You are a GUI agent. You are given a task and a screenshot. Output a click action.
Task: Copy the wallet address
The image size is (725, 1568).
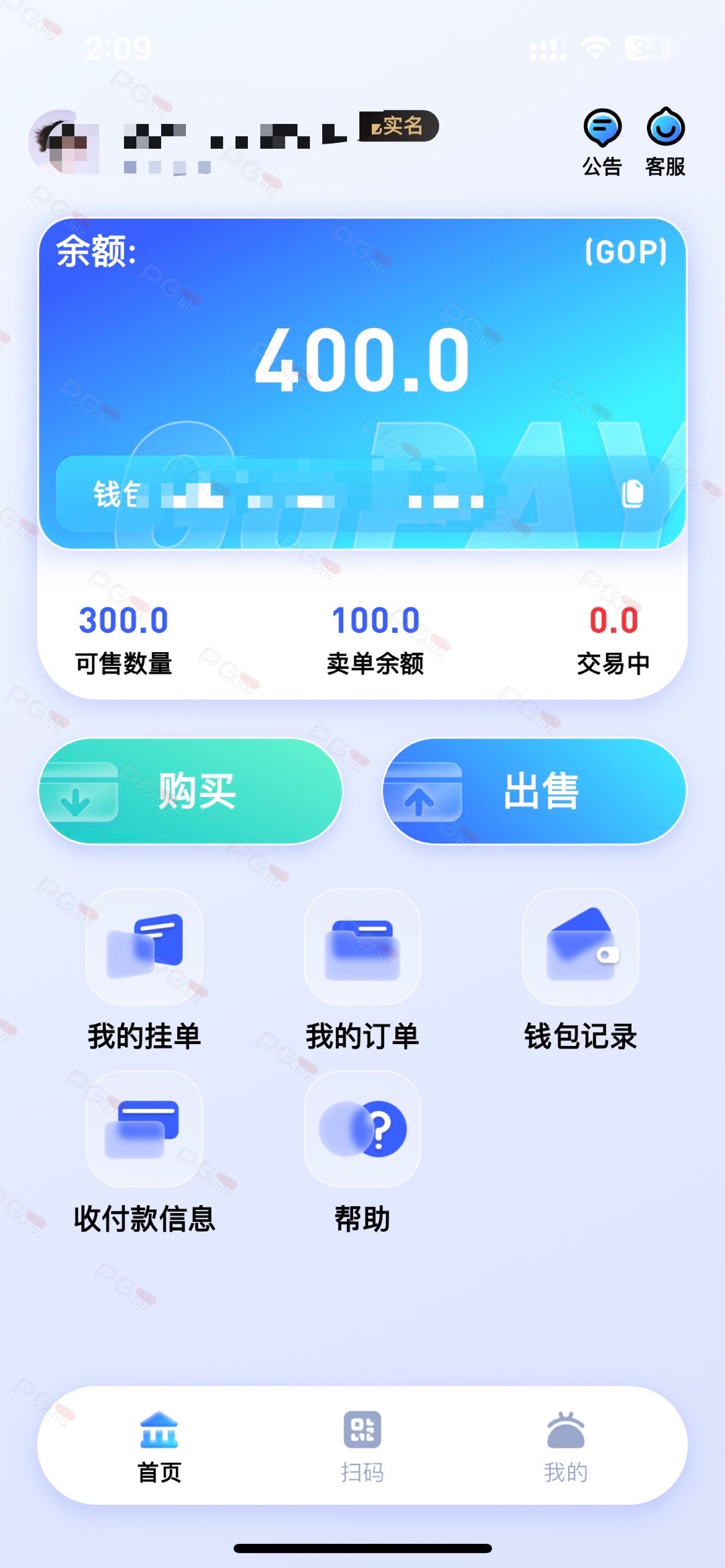point(633,494)
